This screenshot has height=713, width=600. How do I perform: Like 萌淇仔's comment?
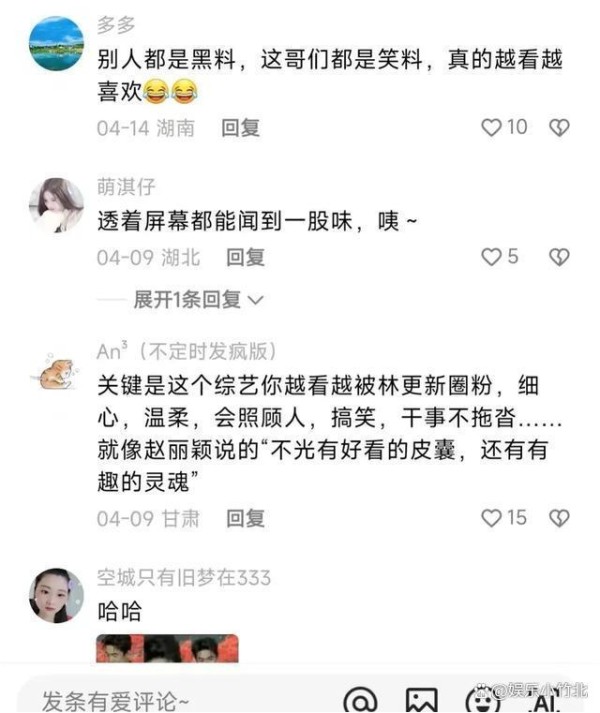coord(491,258)
